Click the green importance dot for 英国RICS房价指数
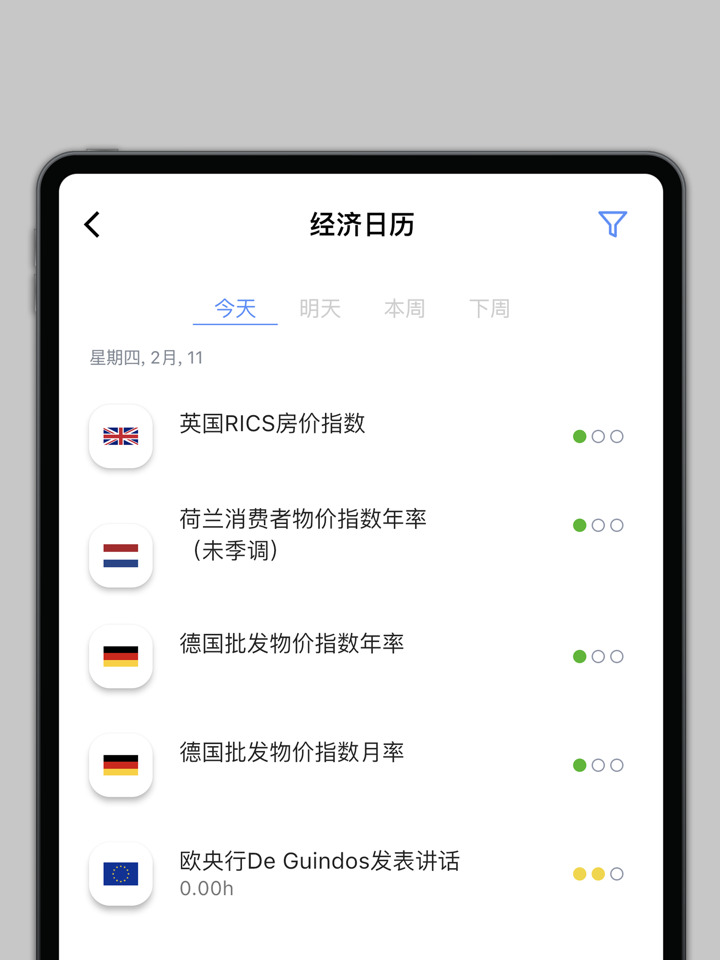 tap(579, 436)
